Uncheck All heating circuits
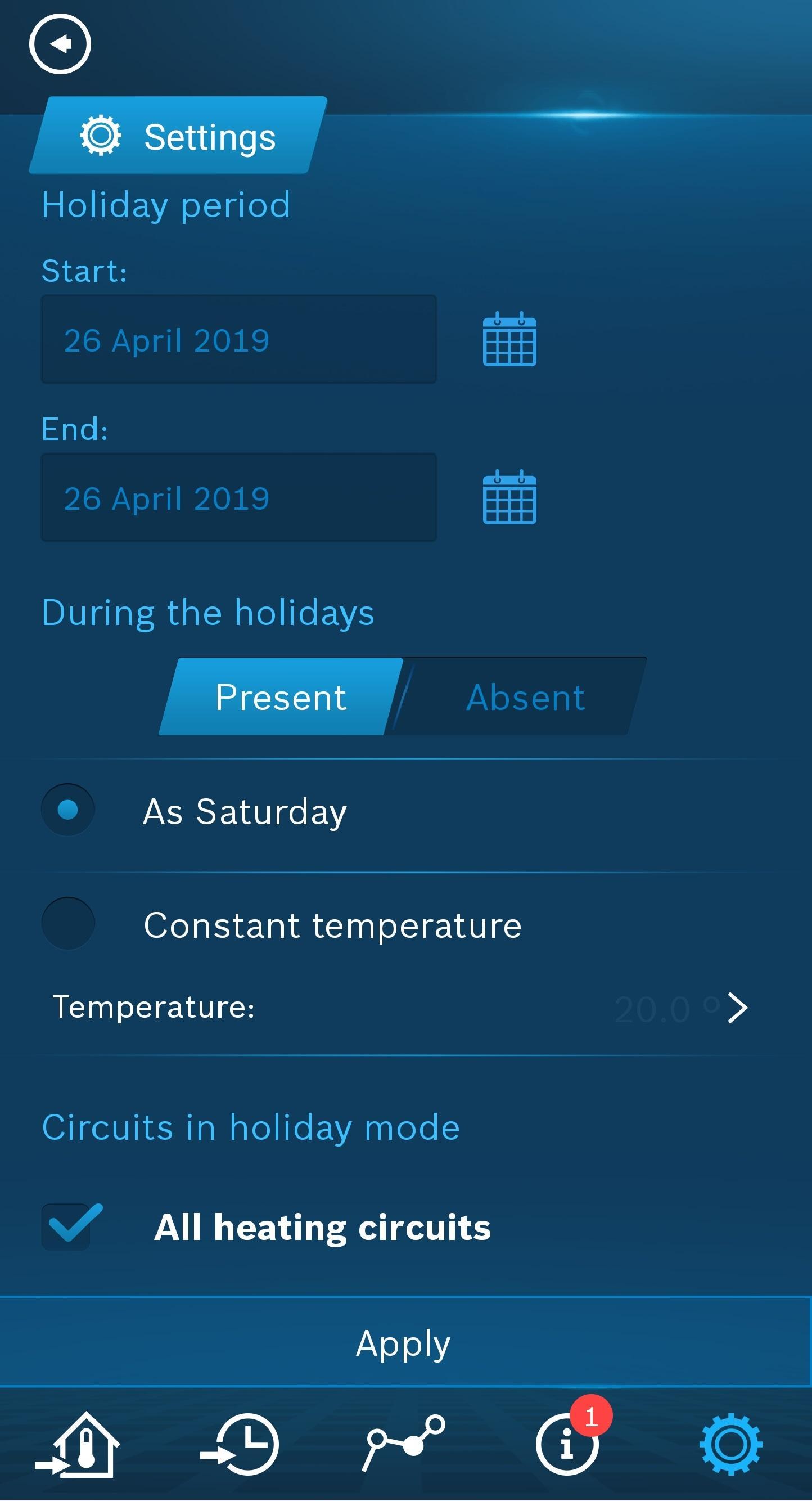Image resolution: width=812 pixels, height=1501 pixels. point(67,1226)
